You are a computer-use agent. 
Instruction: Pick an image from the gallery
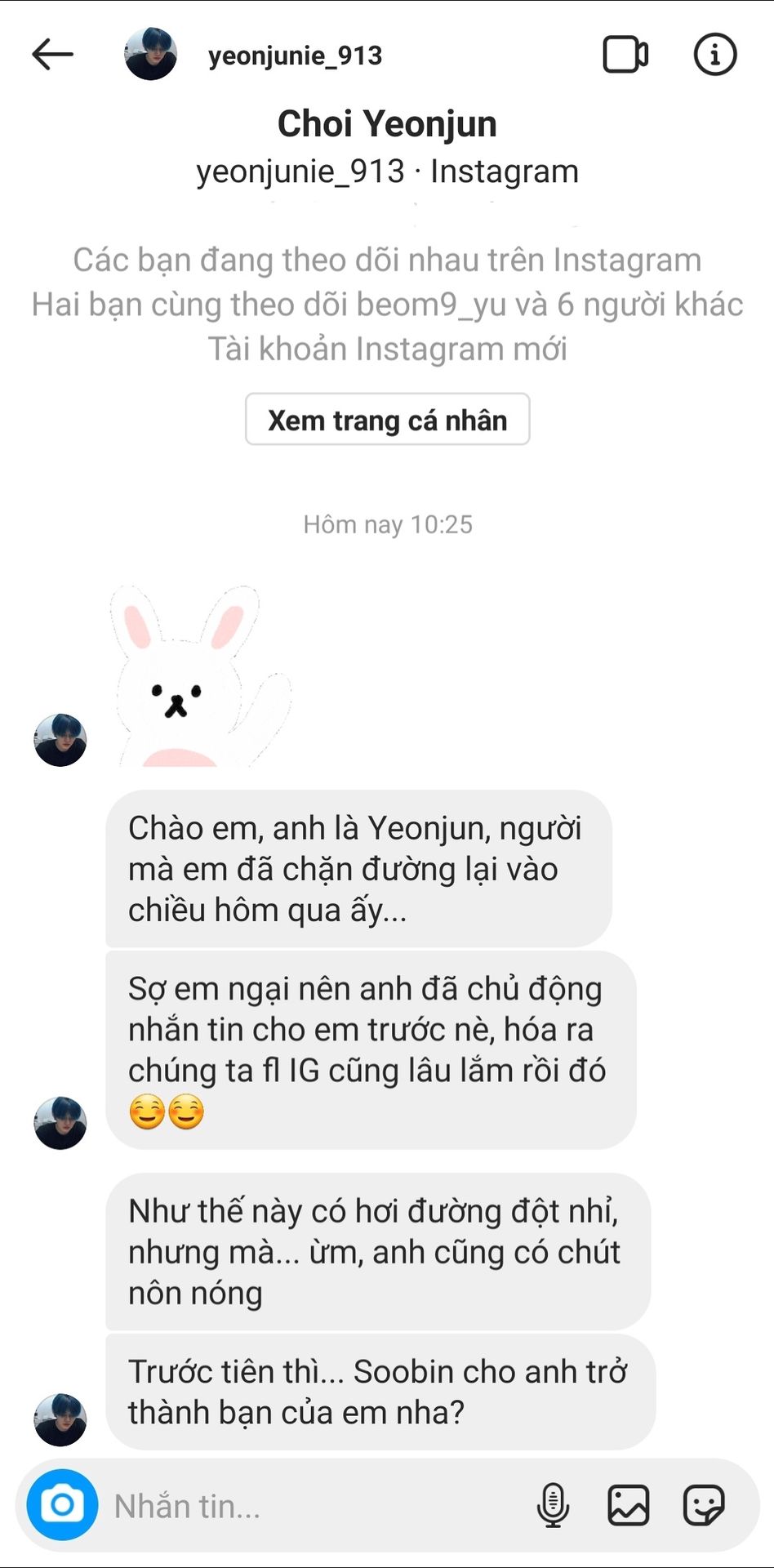click(628, 1505)
